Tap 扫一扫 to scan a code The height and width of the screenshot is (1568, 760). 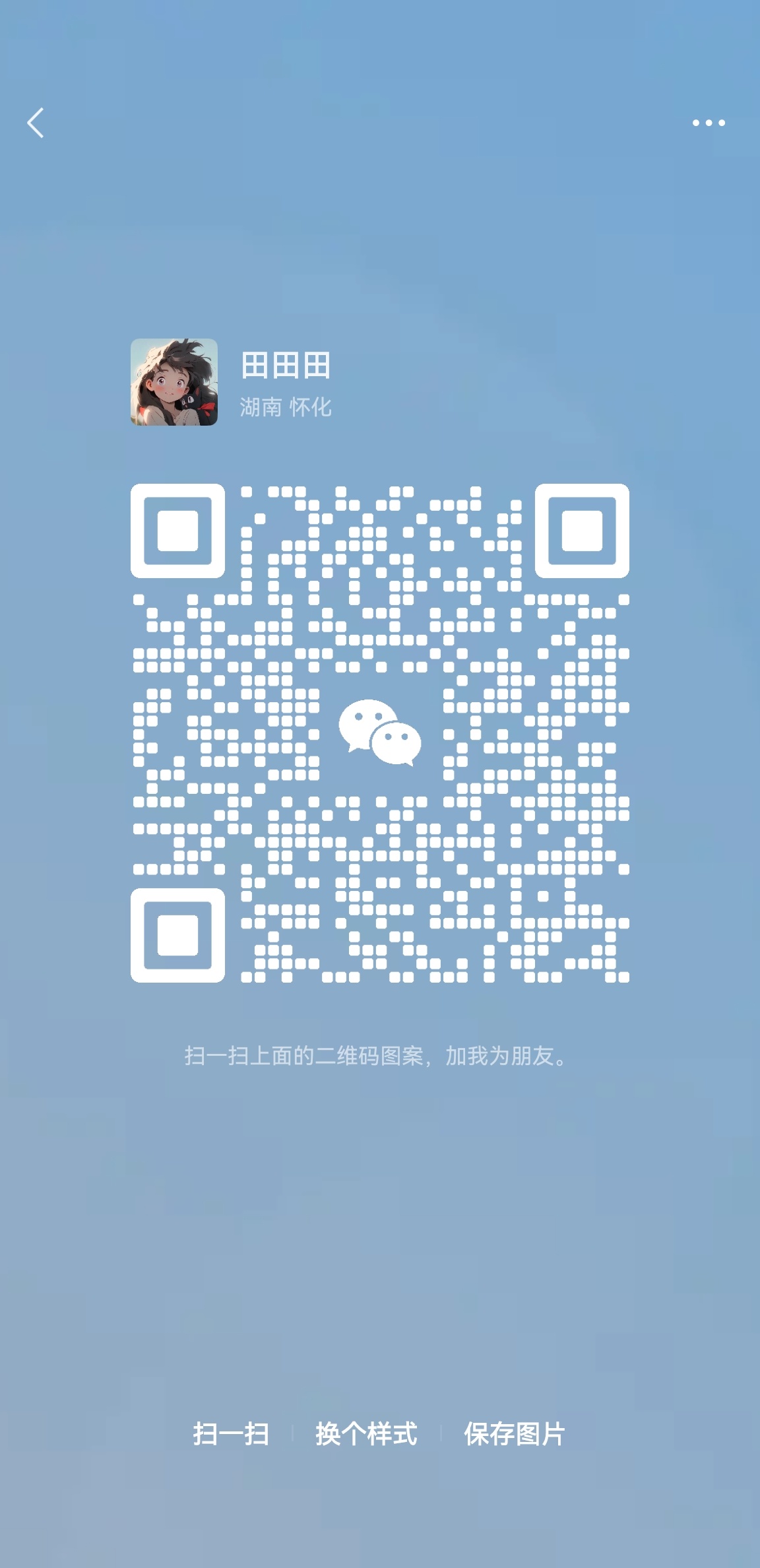pyautogui.click(x=231, y=1434)
